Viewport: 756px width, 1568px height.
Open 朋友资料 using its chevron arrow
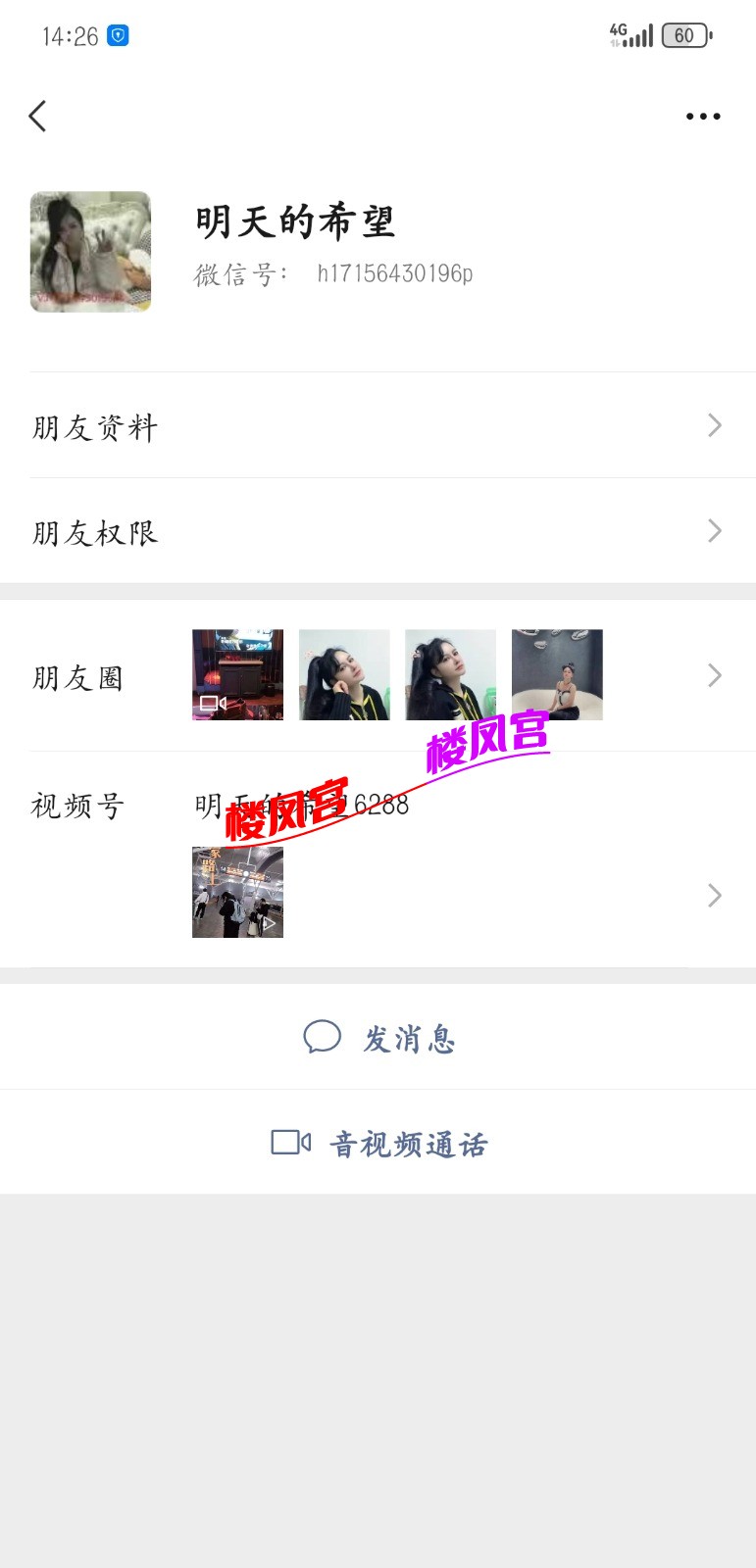click(714, 425)
